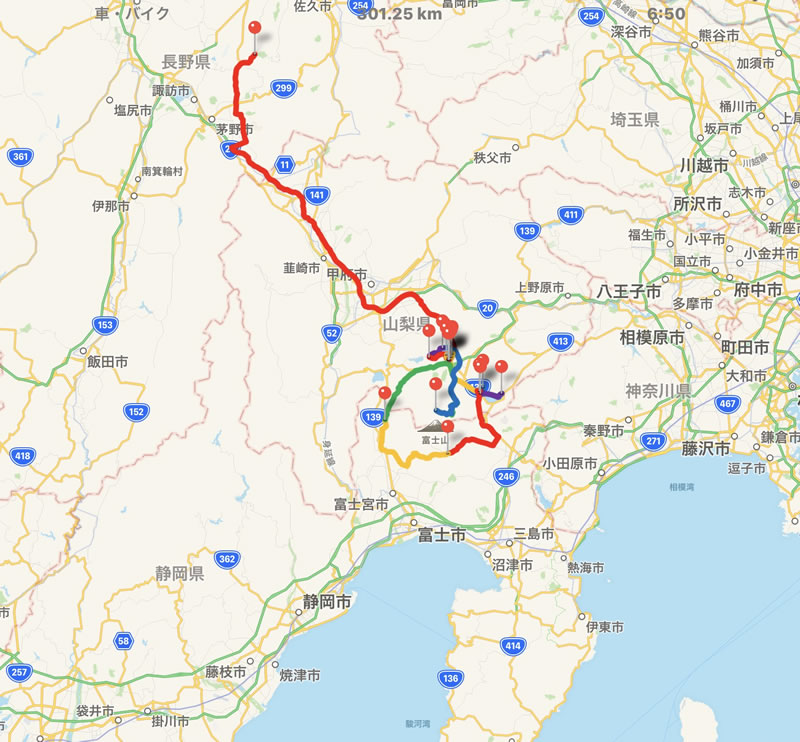This screenshot has height=742, width=800.
Task: Open the pin above route 139 marker
Action: (385, 392)
